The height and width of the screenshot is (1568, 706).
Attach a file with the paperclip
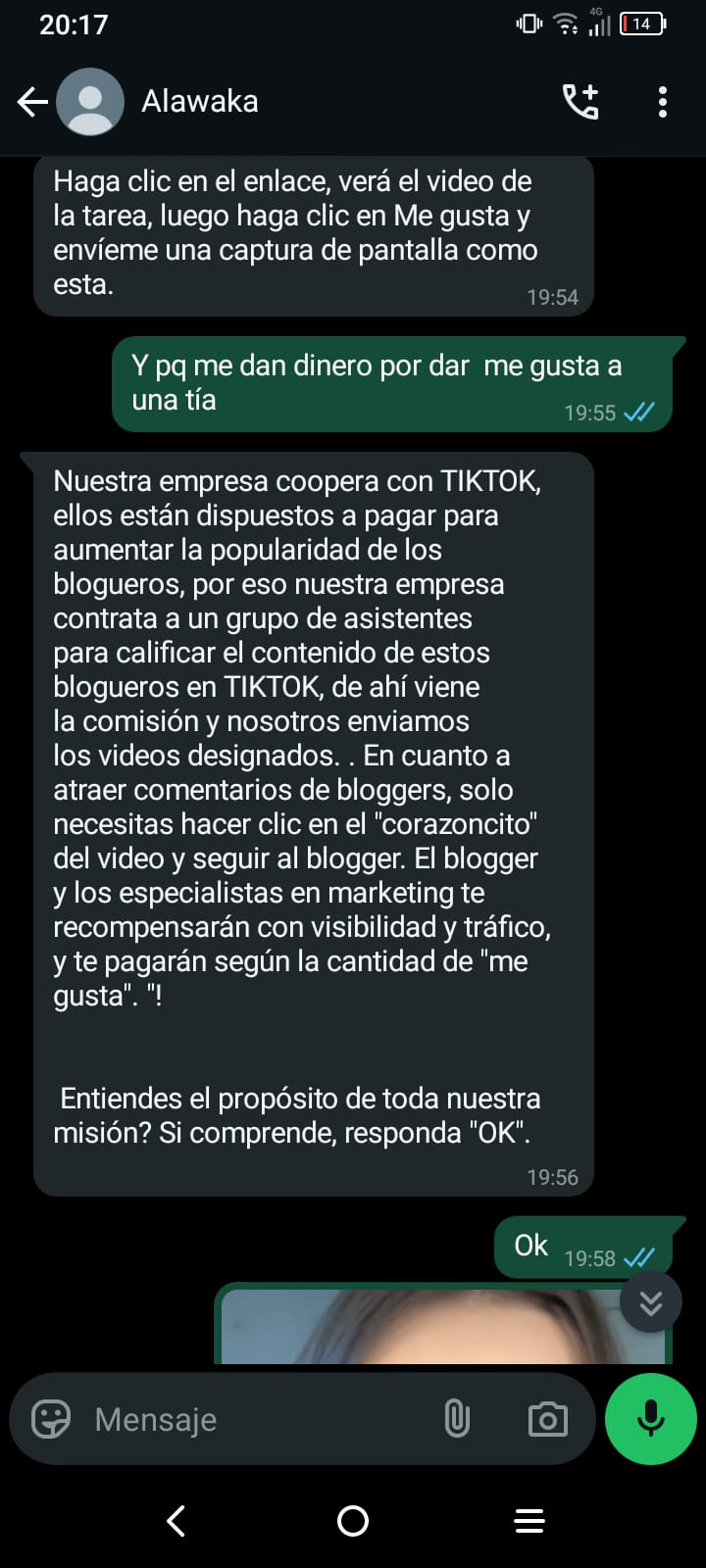coord(457,1418)
